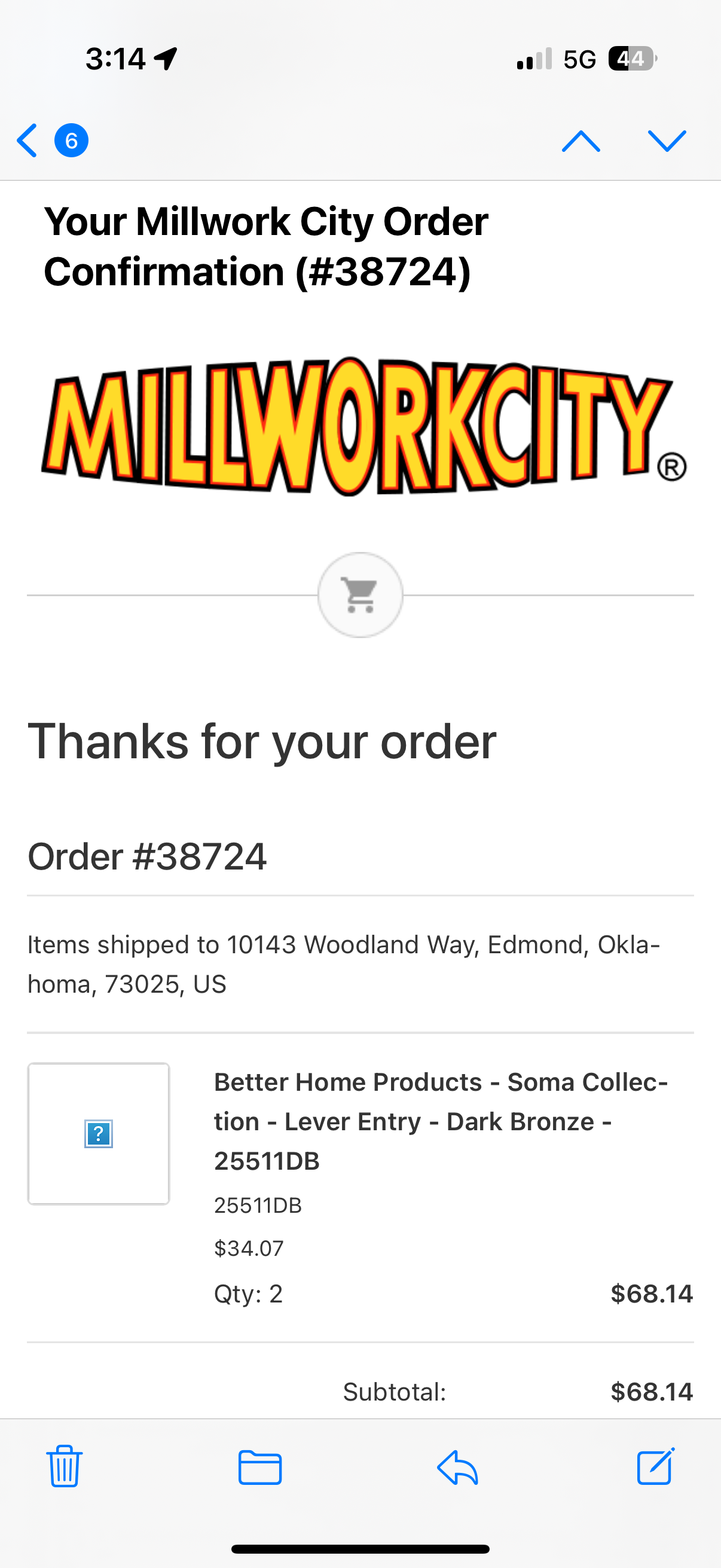The height and width of the screenshot is (1568, 721).
Task: Delete this email with the trash icon
Action: click(x=65, y=1467)
